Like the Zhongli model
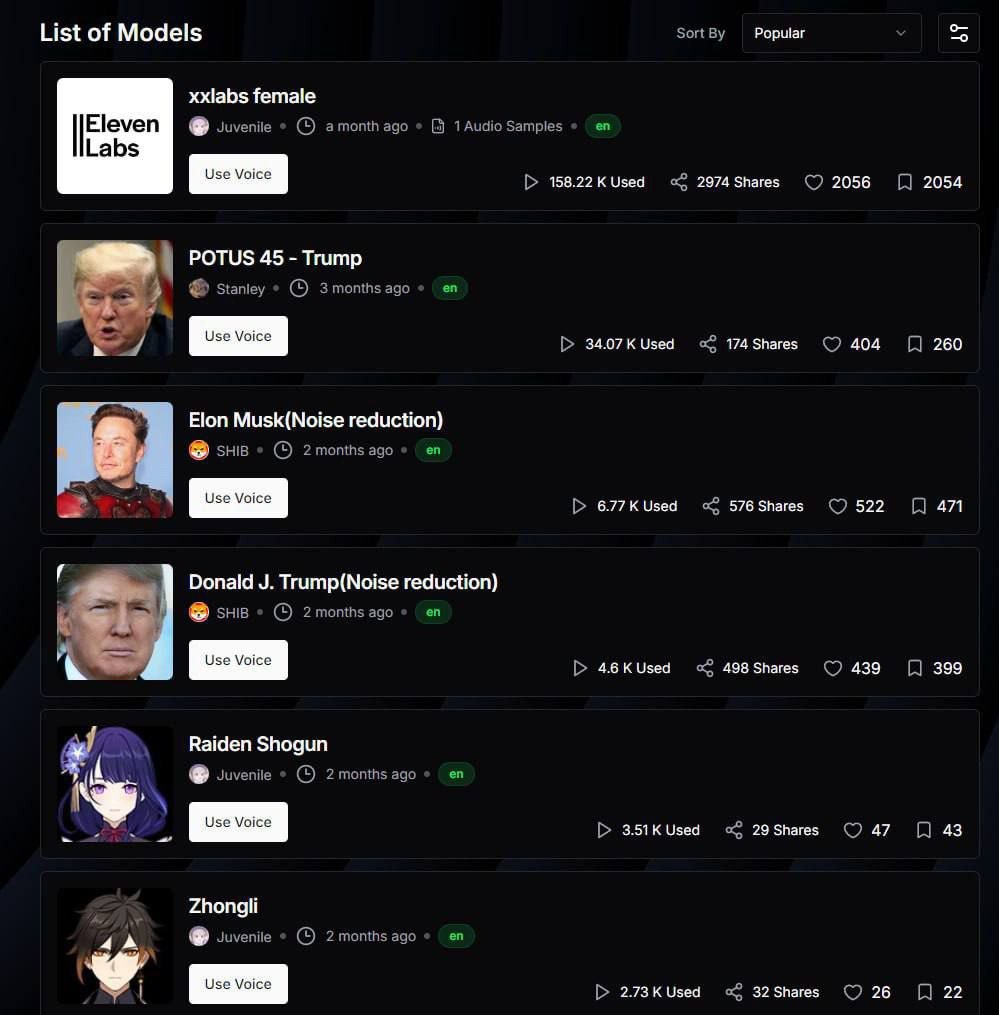 (853, 992)
